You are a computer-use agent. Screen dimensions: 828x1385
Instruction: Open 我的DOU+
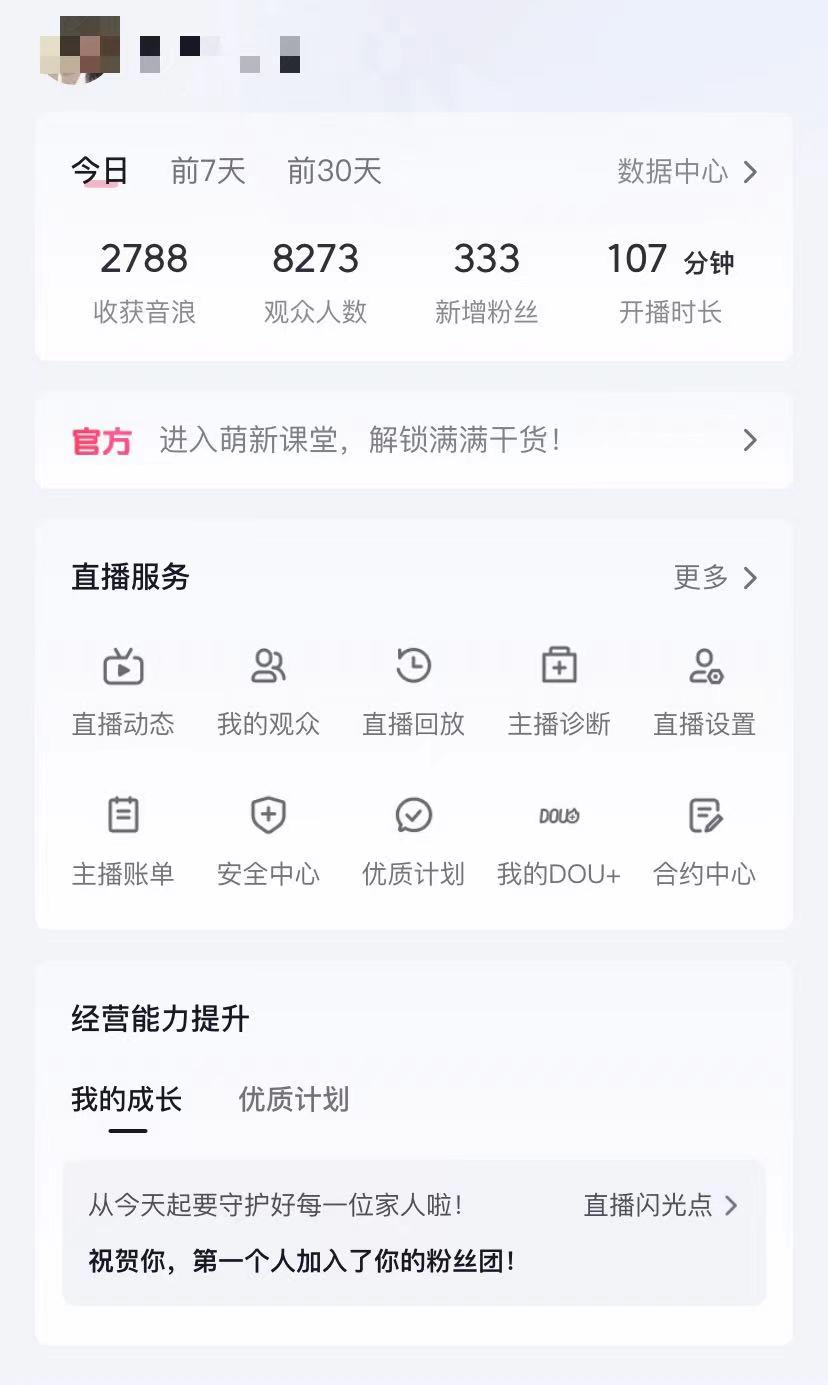pos(559,838)
